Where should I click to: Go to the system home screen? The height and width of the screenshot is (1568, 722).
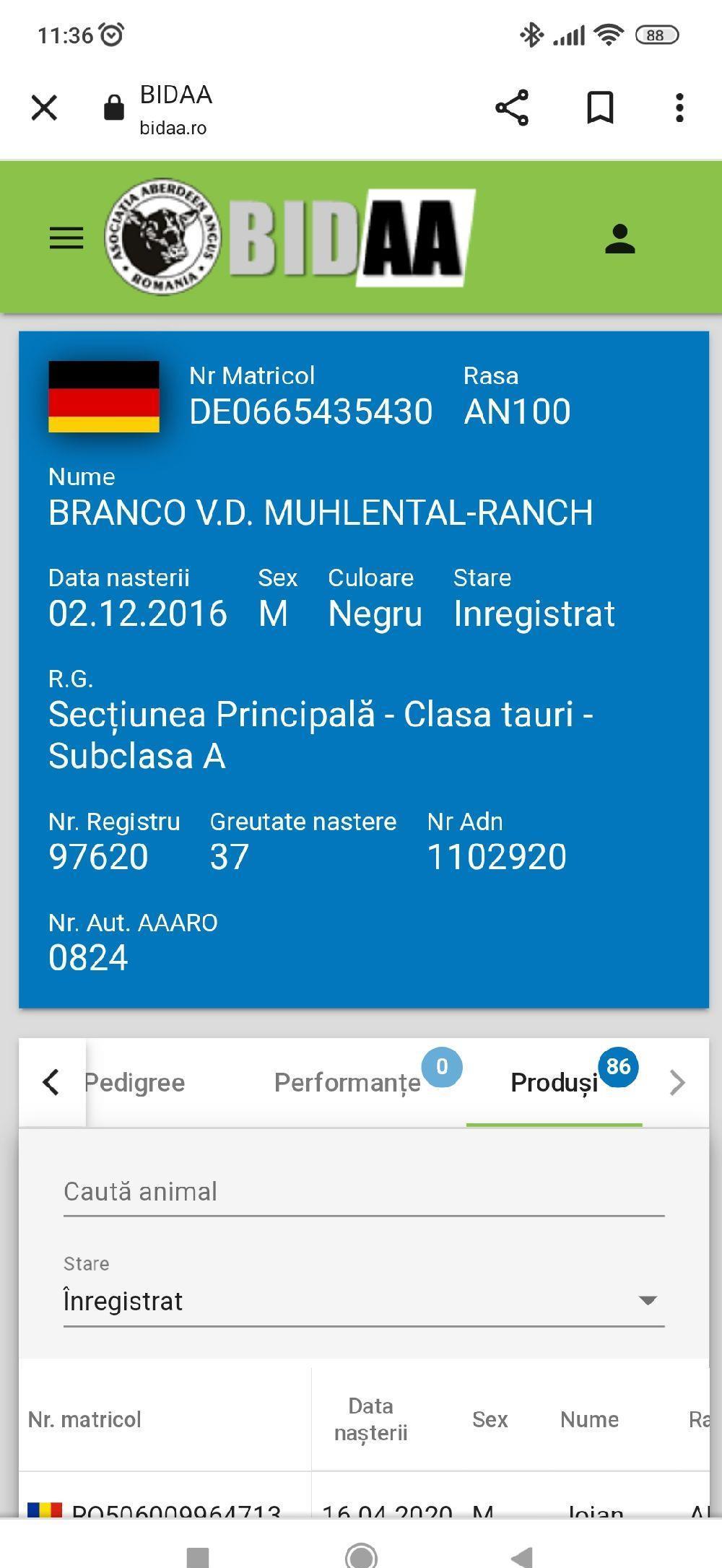(x=361, y=1556)
